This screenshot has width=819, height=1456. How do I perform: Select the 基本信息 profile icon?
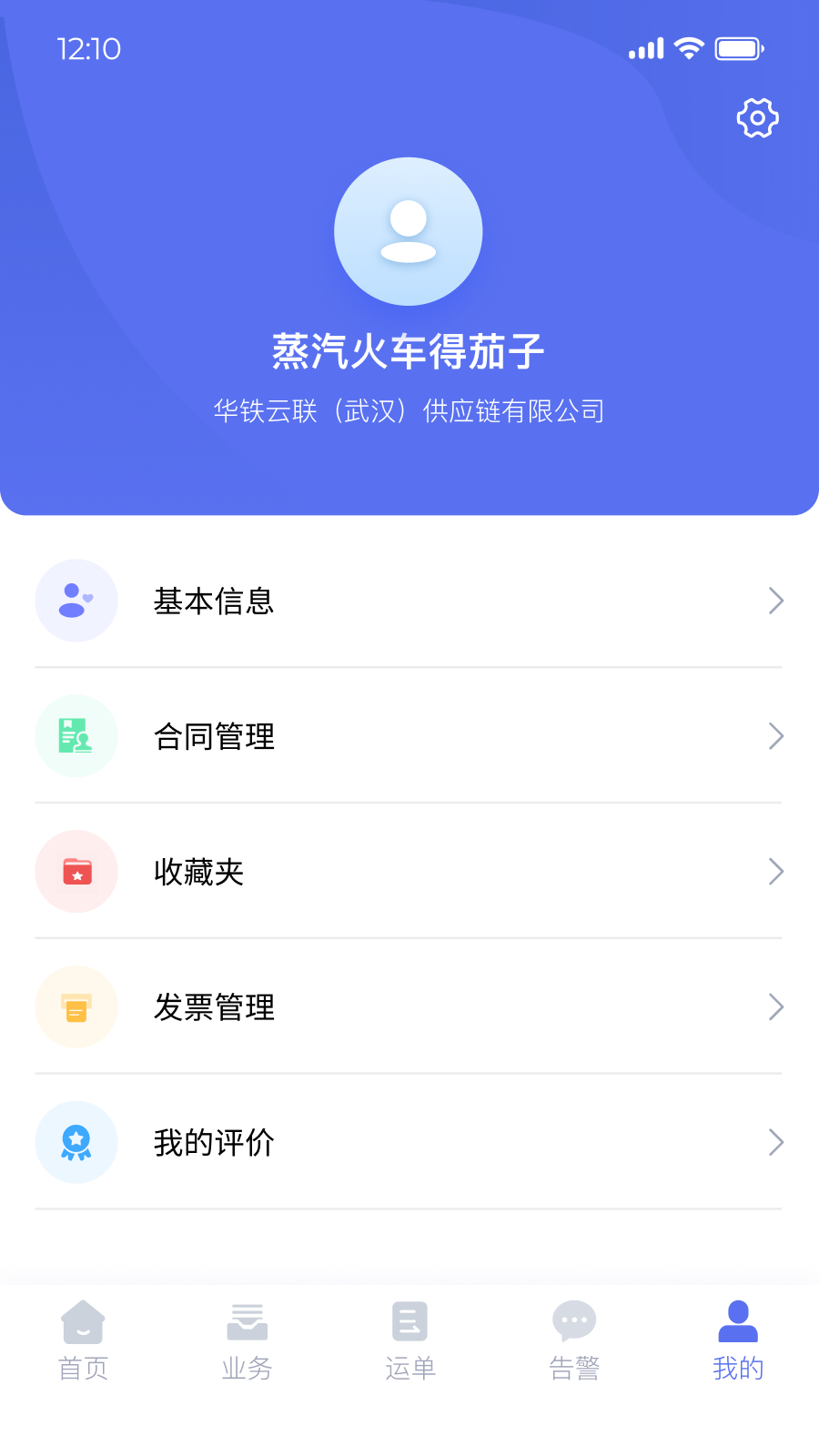76,601
